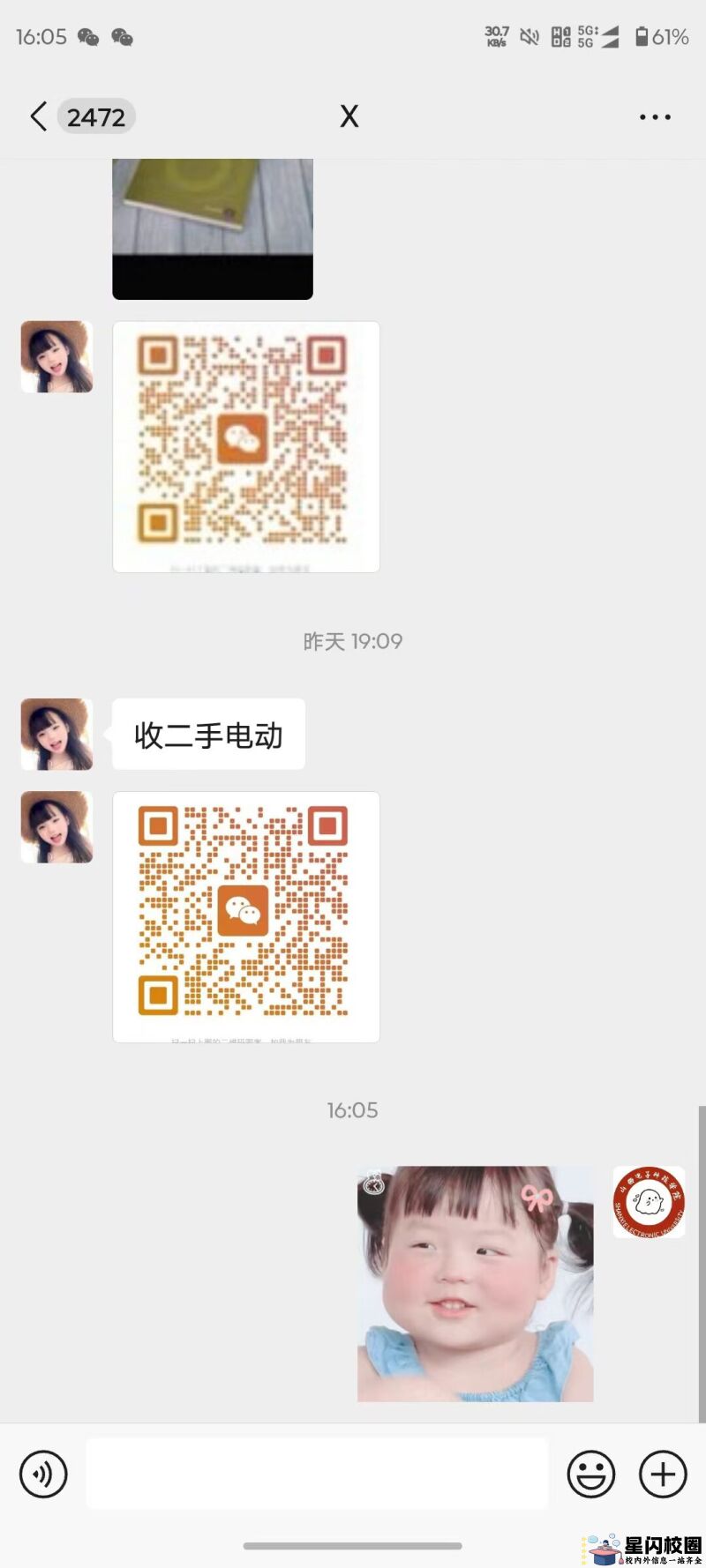View the sent baby sticker image
Image resolution: width=706 pixels, height=1568 pixels.
475,1283
